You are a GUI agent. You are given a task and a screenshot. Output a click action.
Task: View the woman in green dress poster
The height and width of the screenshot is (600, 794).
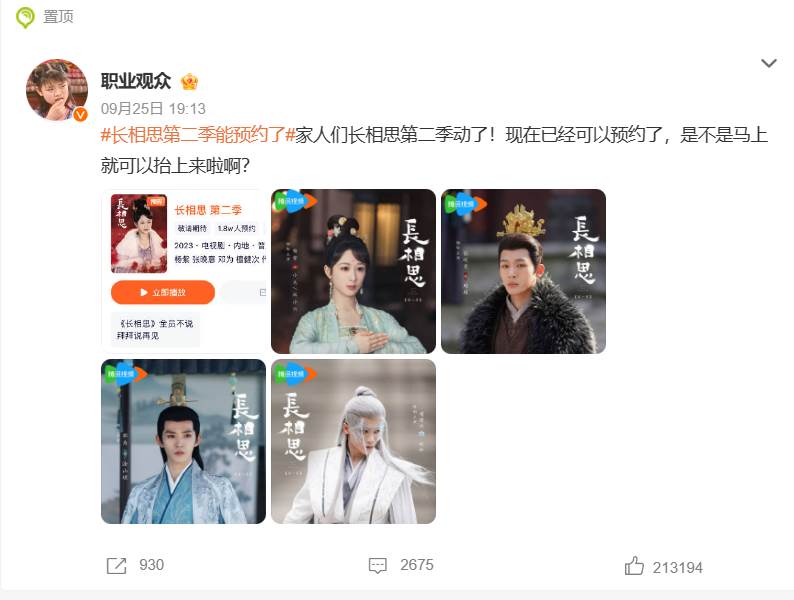tap(353, 271)
